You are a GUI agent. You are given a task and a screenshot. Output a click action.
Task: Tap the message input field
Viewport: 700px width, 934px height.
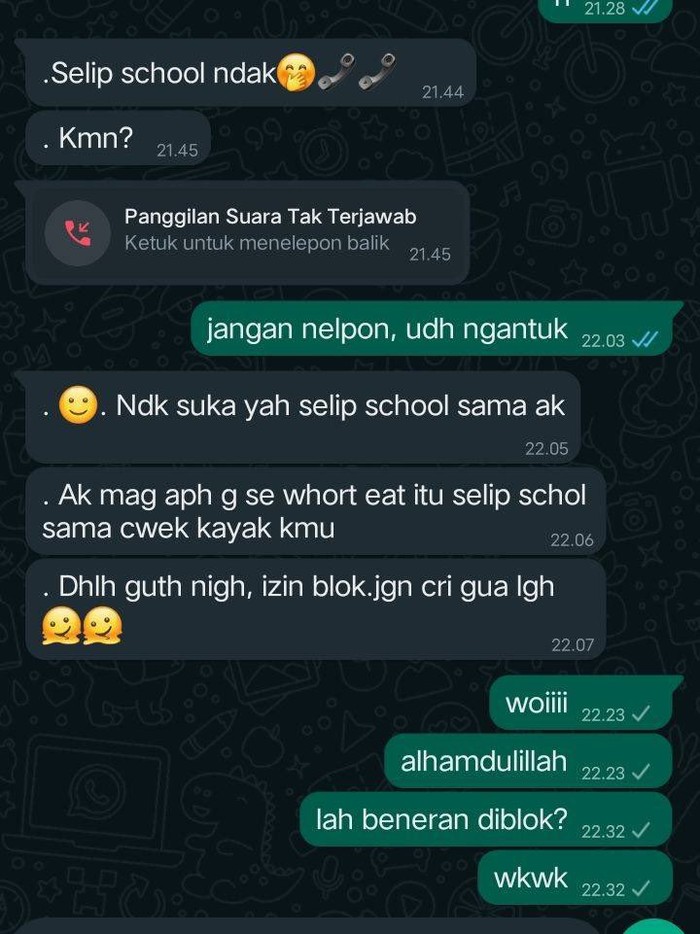tap(300, 926)
